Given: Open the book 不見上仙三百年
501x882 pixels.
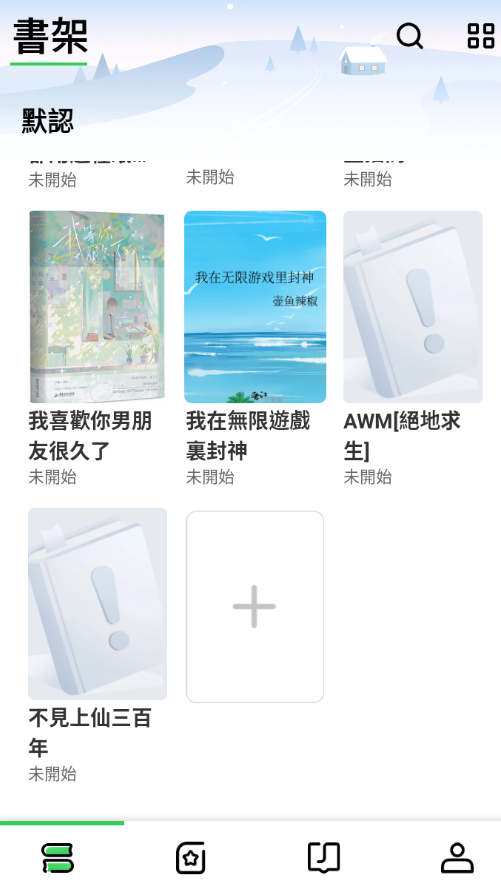Looking at the screenshot, I should tap(97, 604).
